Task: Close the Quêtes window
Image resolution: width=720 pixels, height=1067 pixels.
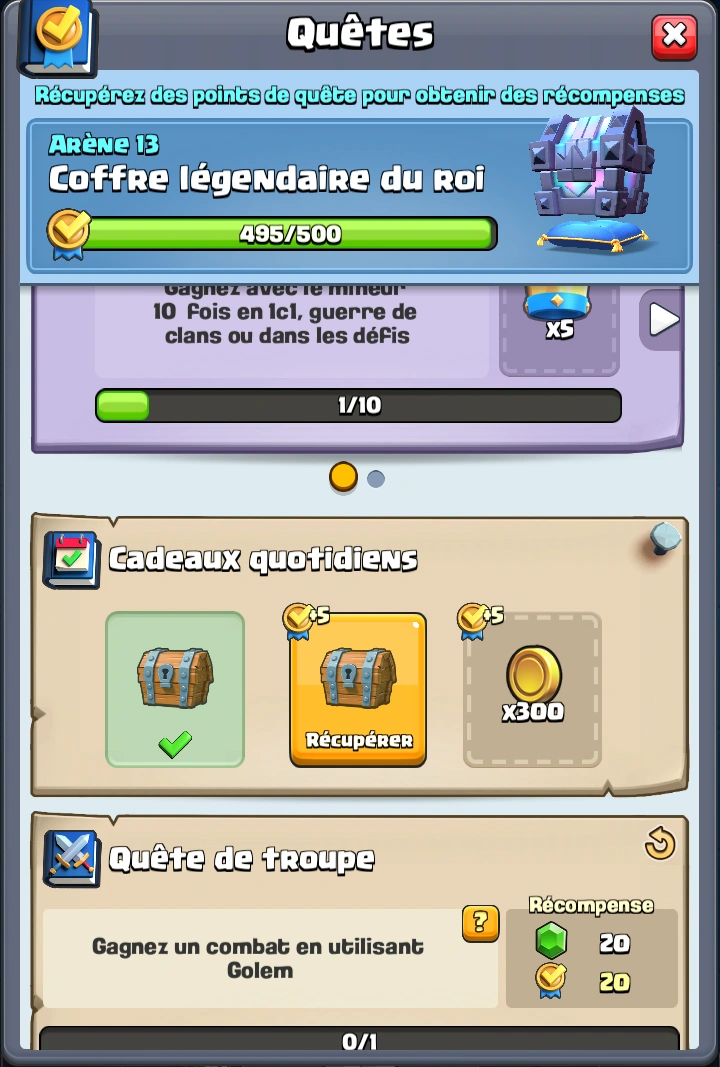Action: click(674, 37)
